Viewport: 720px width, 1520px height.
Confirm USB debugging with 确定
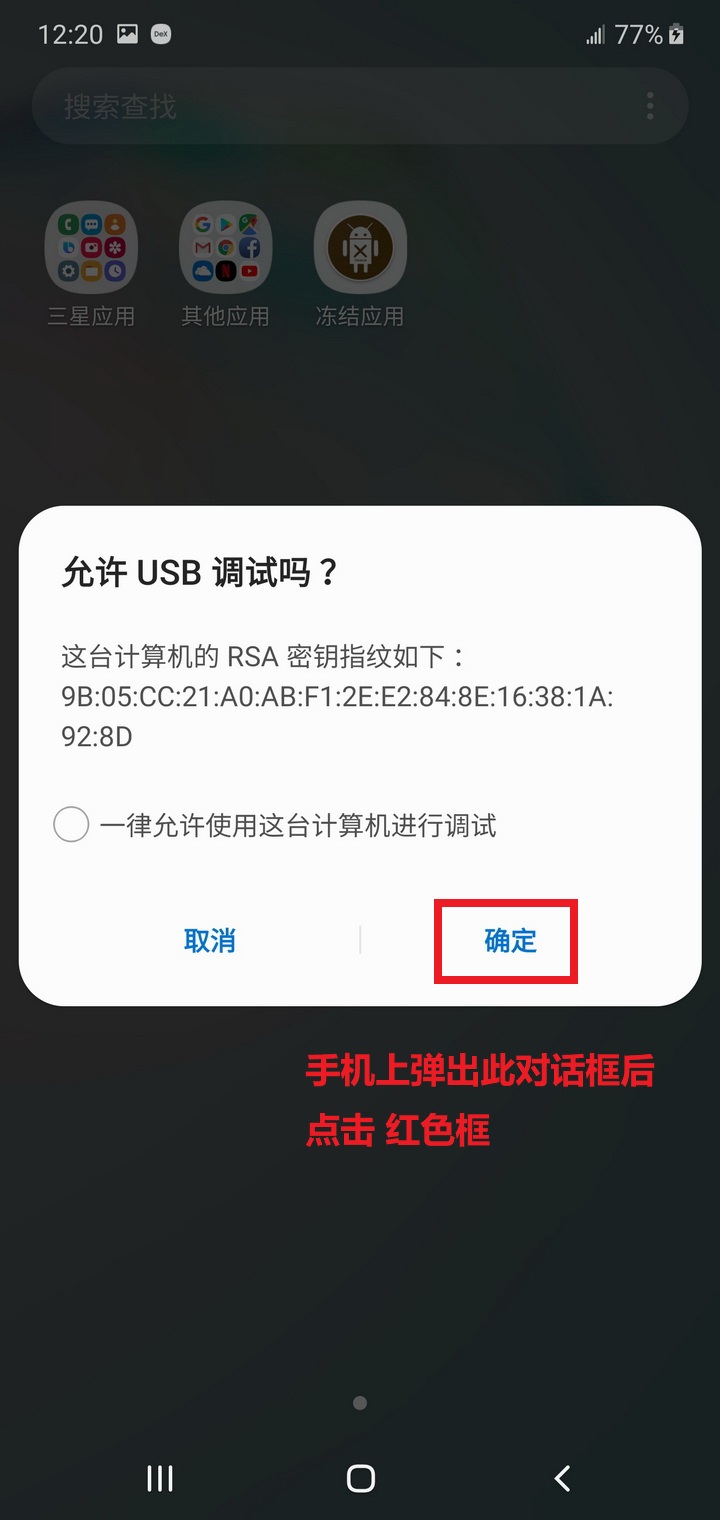pyautogui.click(x=510, y=941)
